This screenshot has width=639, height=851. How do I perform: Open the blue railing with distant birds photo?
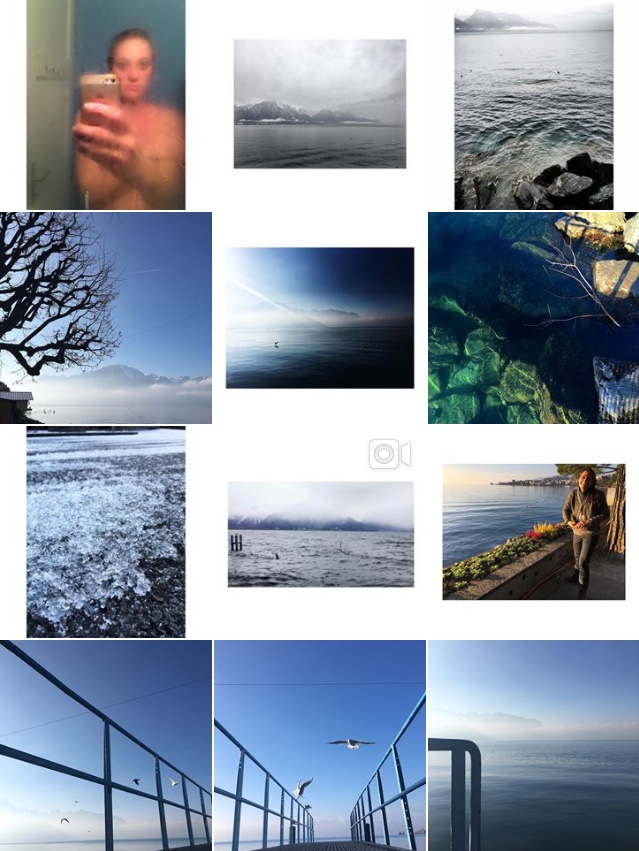[x=105, y=746]
